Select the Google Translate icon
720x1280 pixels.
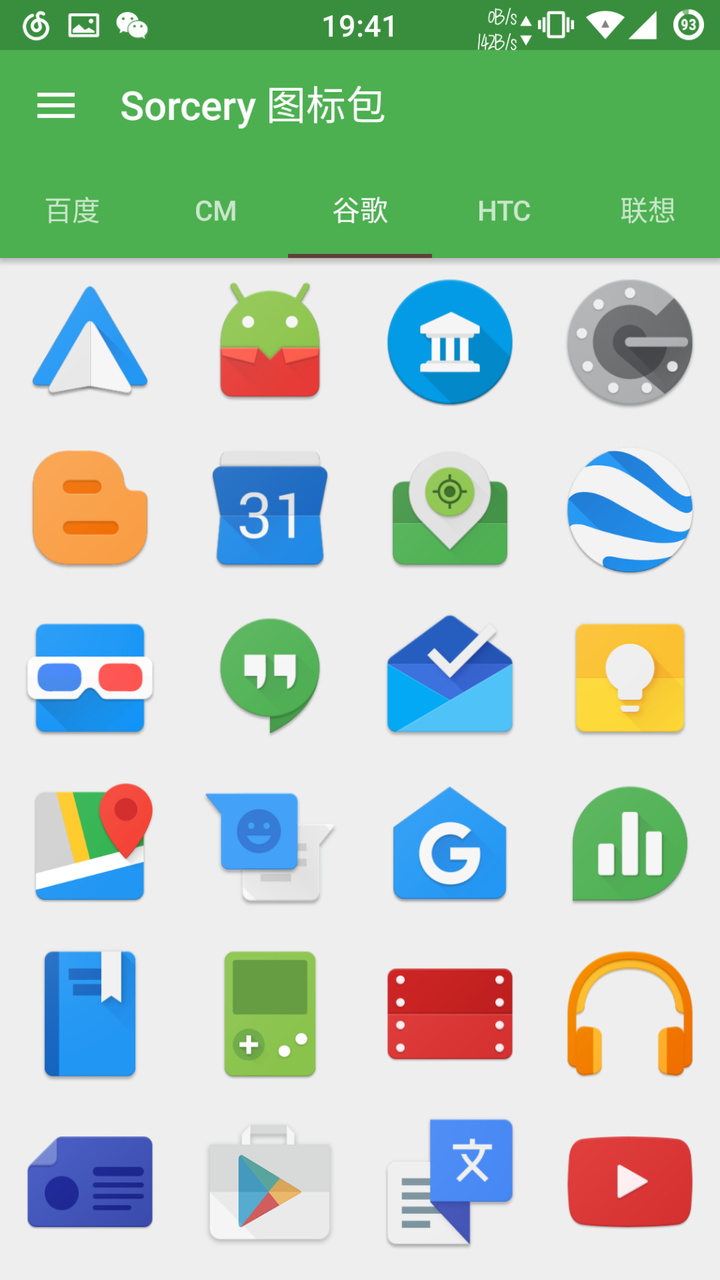(450, 1182)
